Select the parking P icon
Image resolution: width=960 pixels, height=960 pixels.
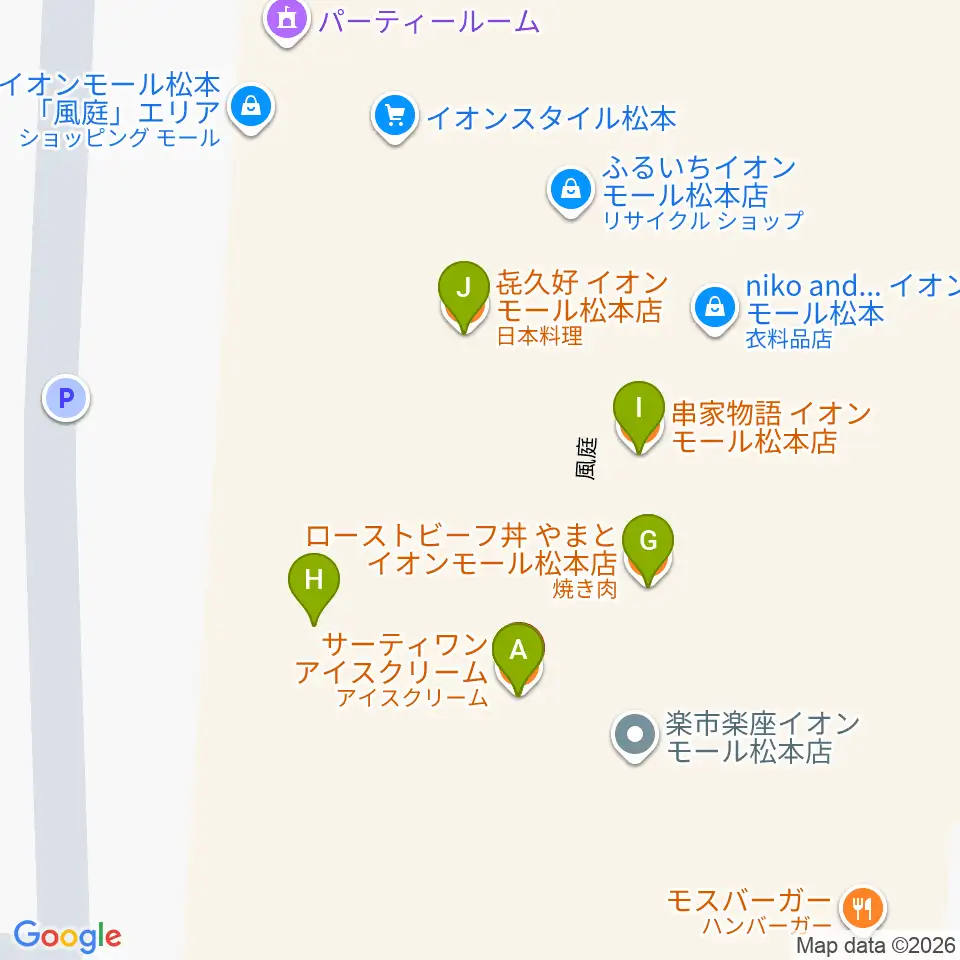pyautogui.click(x=66, y=400)
